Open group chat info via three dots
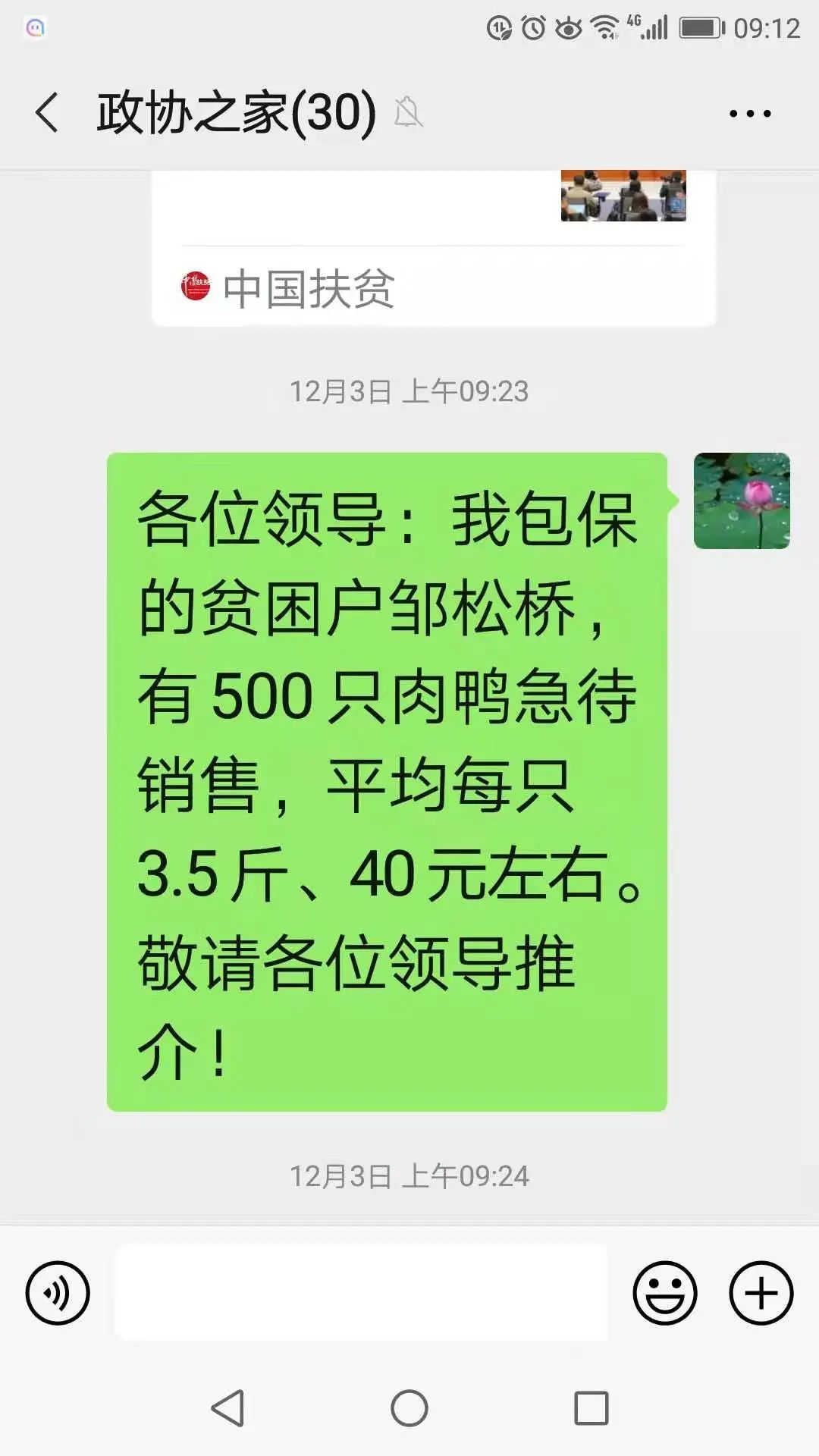This screenshot has width=819, height=1456. [x=749, y=114]
